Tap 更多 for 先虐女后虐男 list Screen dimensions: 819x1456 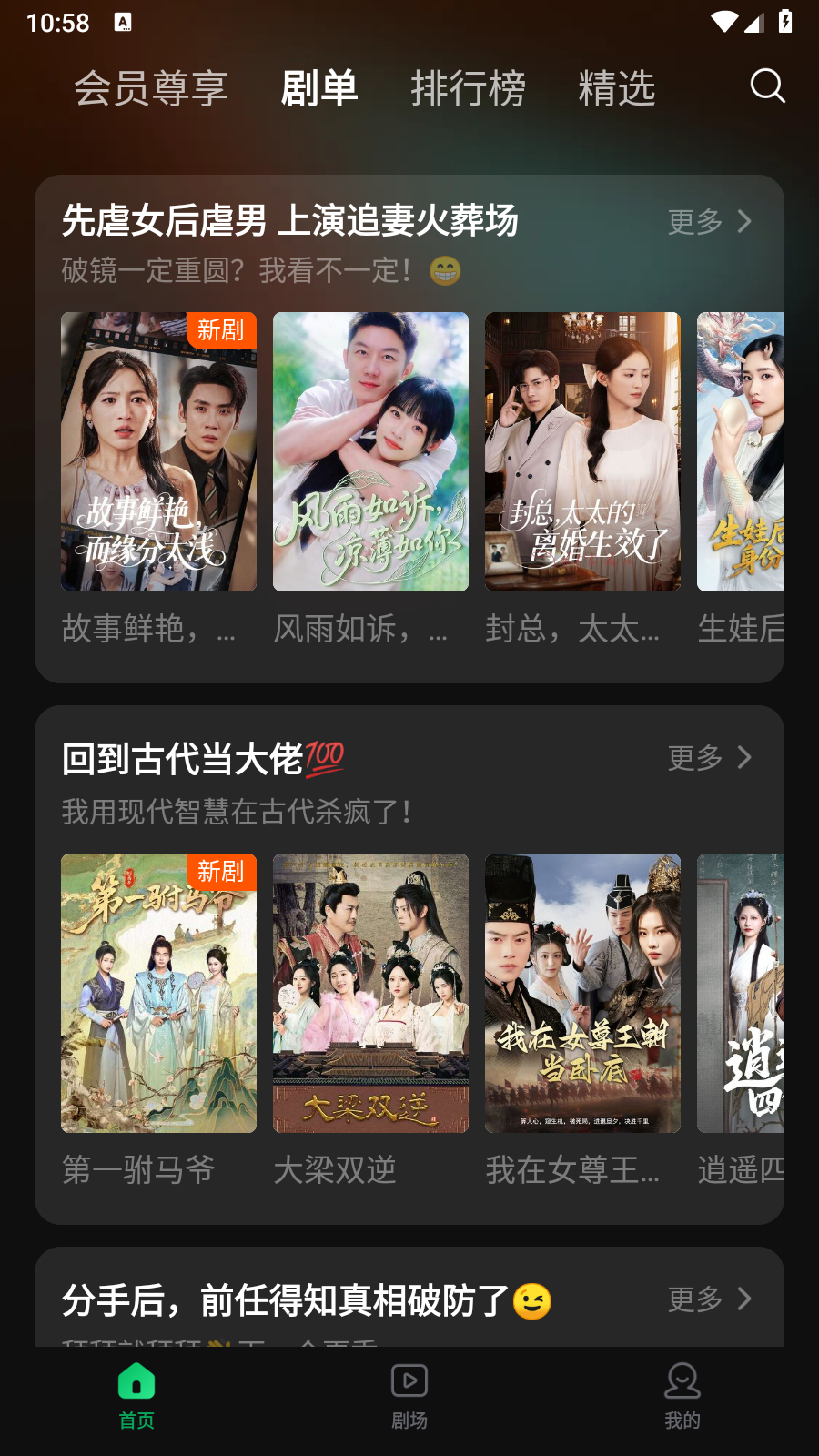(x=710, y=221)
